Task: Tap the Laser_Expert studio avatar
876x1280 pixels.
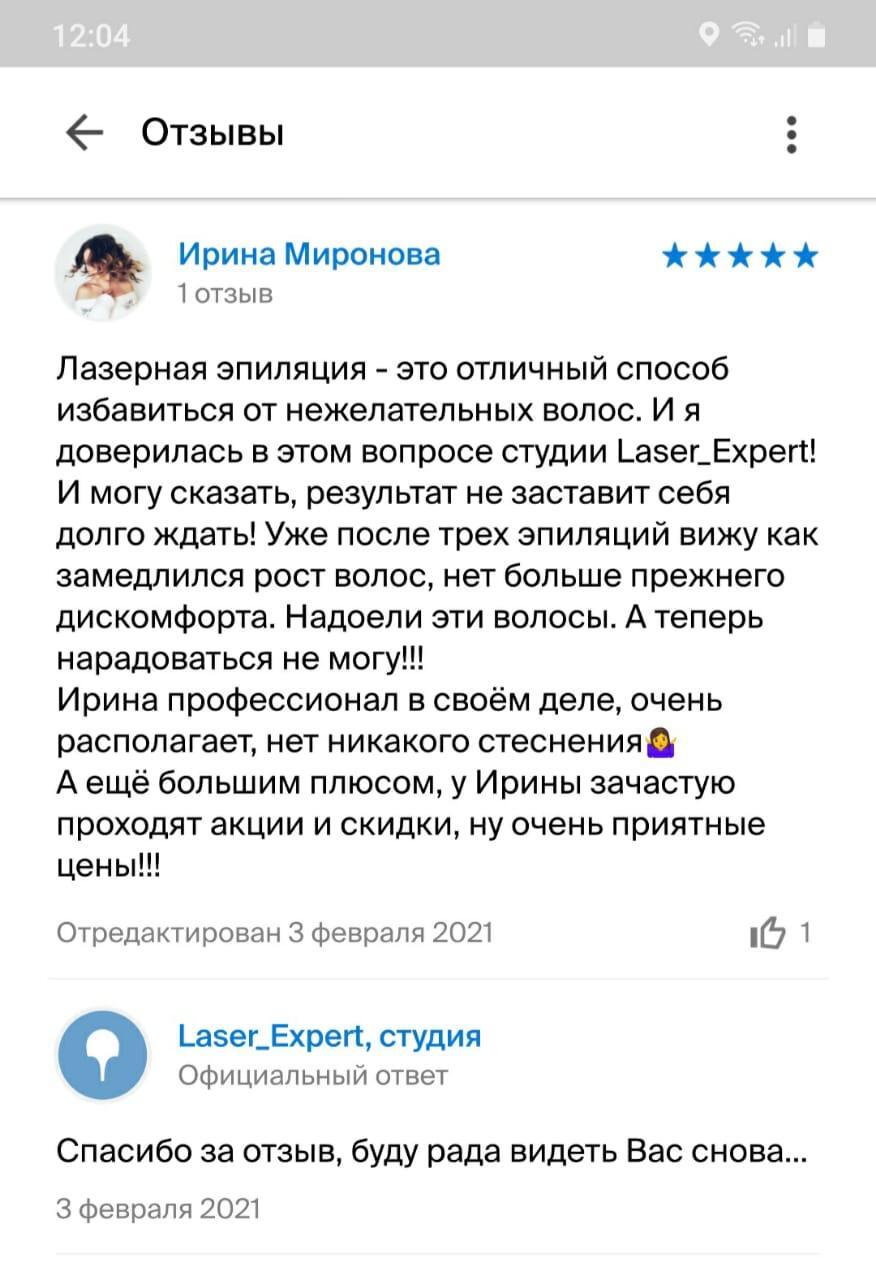Action: click(x=103, y=1055)
